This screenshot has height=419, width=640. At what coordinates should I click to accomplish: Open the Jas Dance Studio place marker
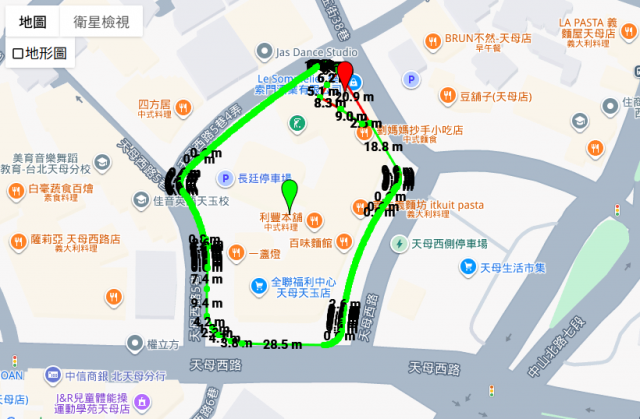pyautogui.click(x=263, y=49)
